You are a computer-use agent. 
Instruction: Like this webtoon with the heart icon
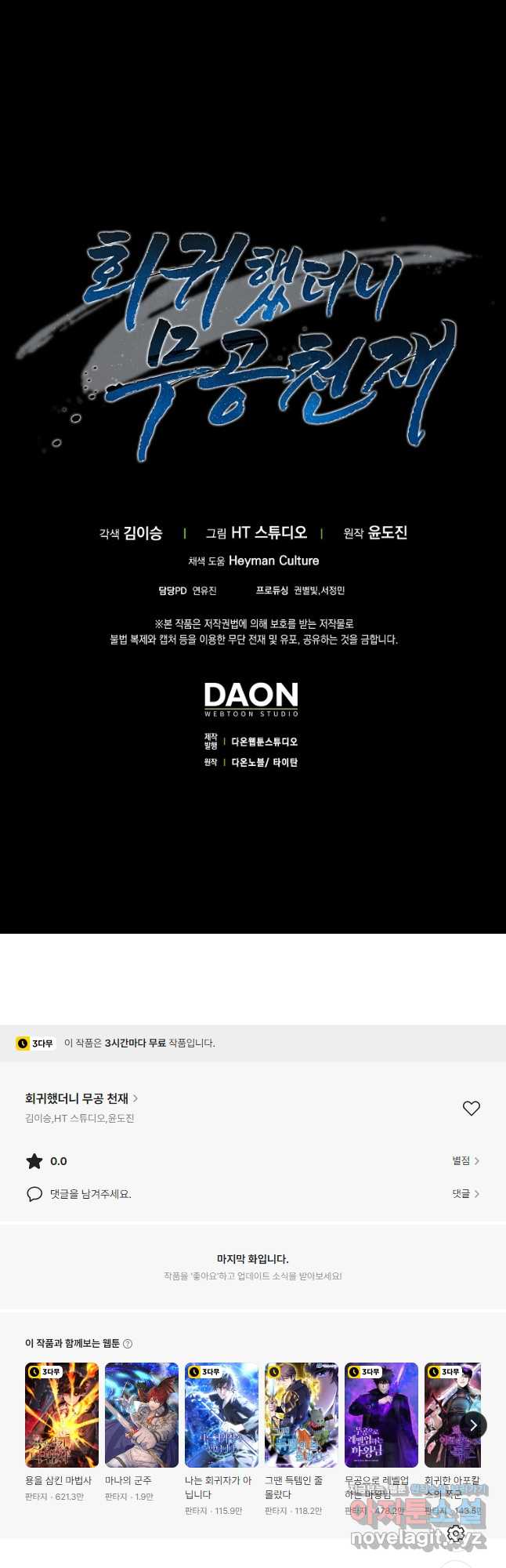click(x=471, y=1108)
